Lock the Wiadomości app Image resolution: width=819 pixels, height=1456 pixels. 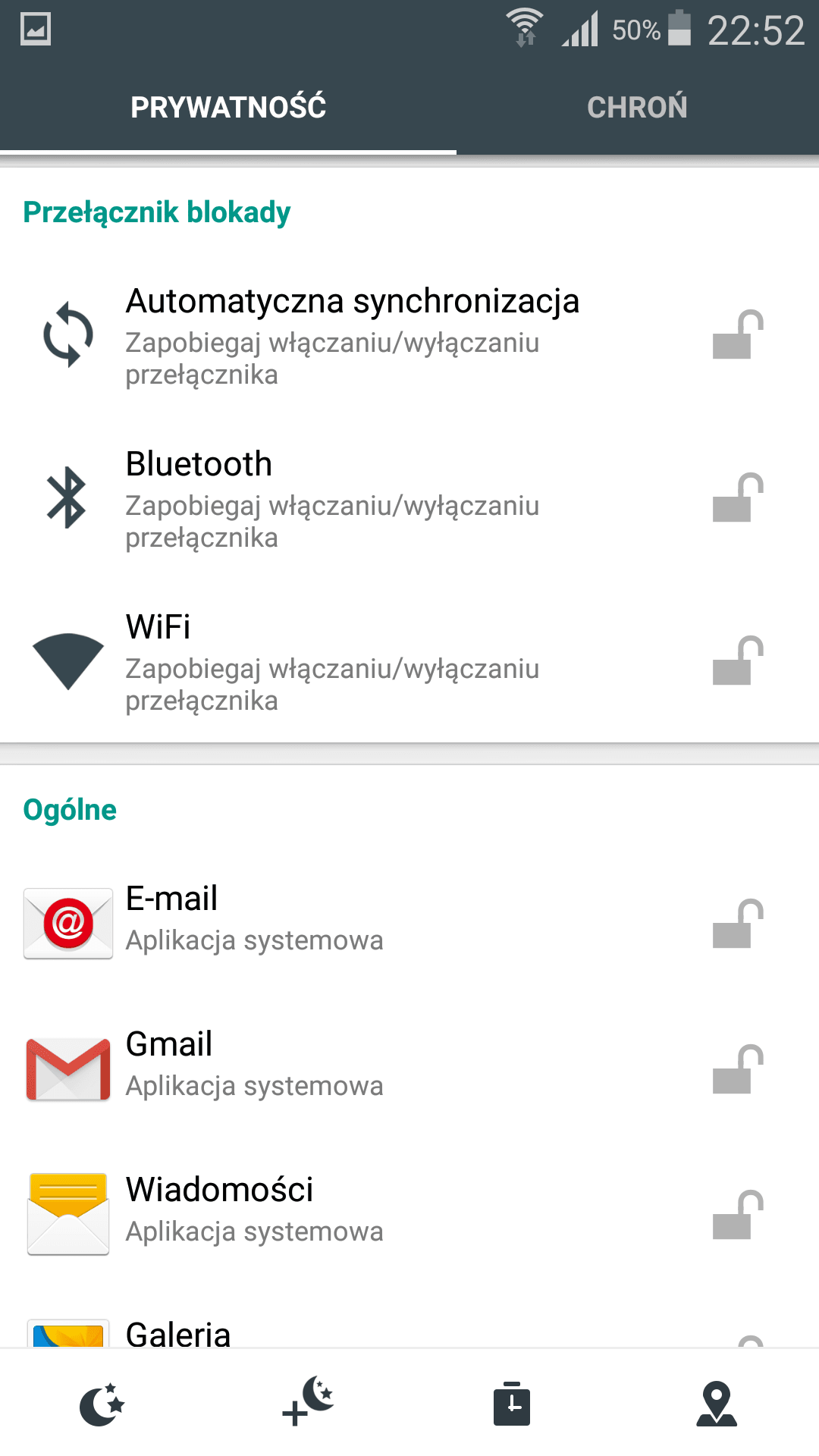click(x=737, y=1215)
